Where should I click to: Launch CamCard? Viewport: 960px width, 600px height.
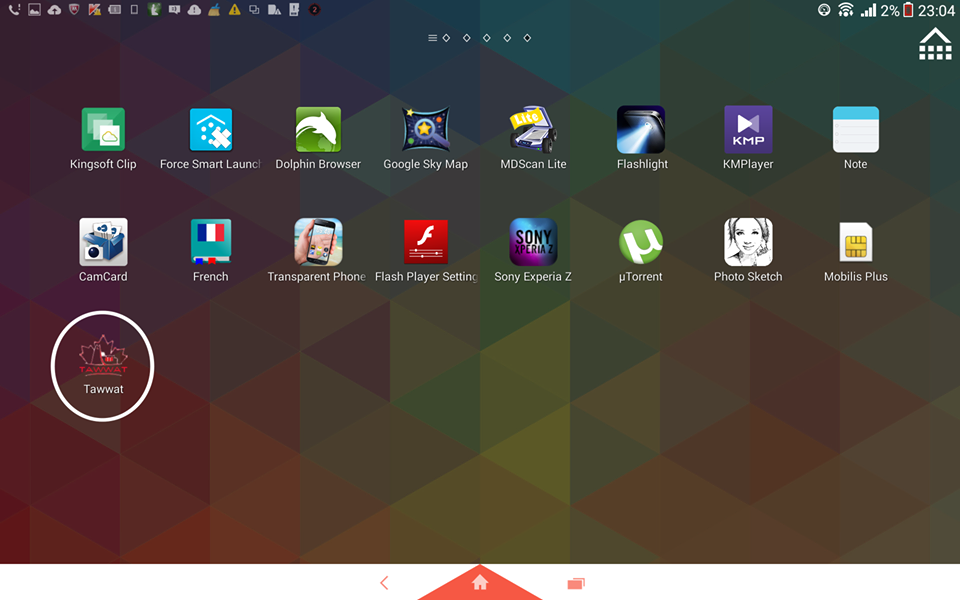[103, 243]
